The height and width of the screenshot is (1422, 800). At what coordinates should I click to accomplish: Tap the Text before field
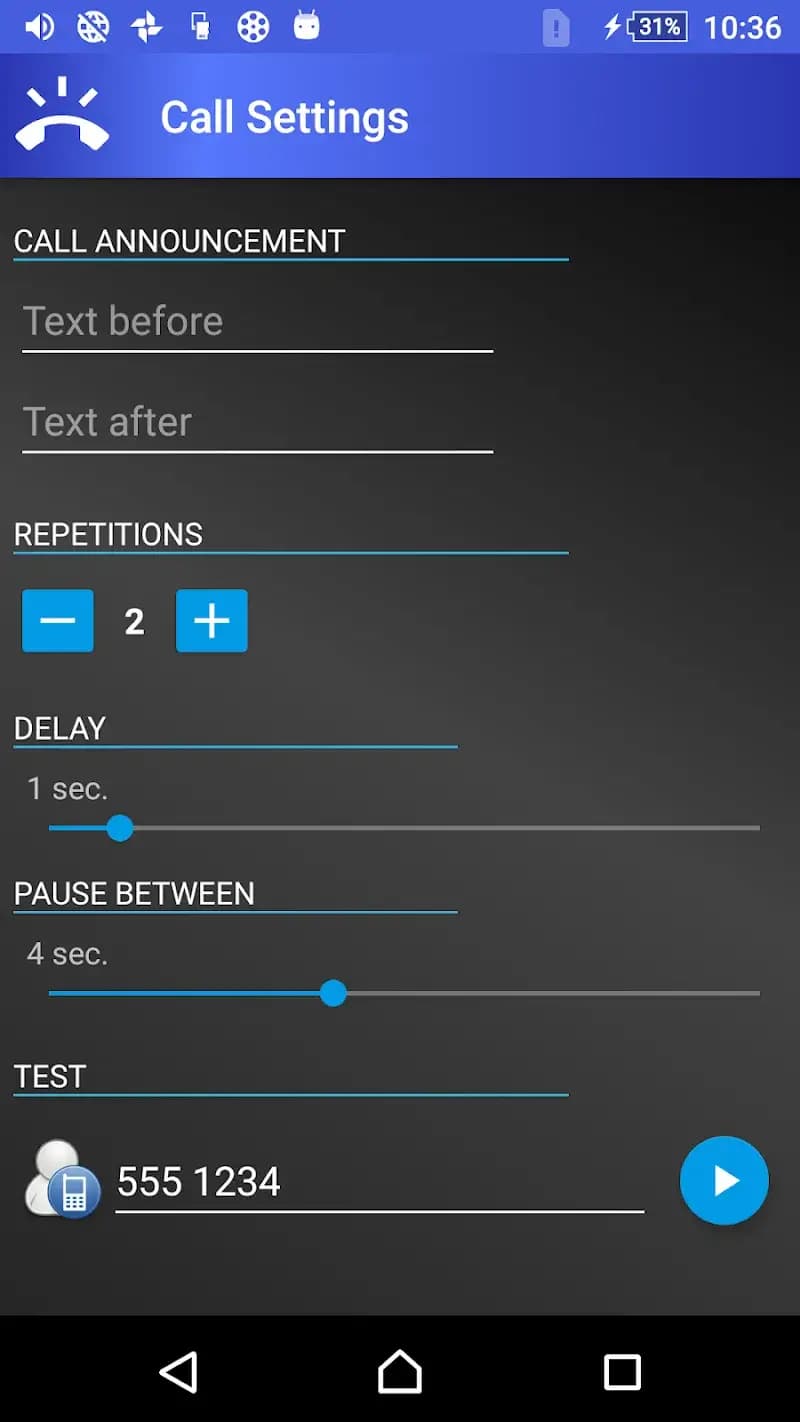(257, 322)
